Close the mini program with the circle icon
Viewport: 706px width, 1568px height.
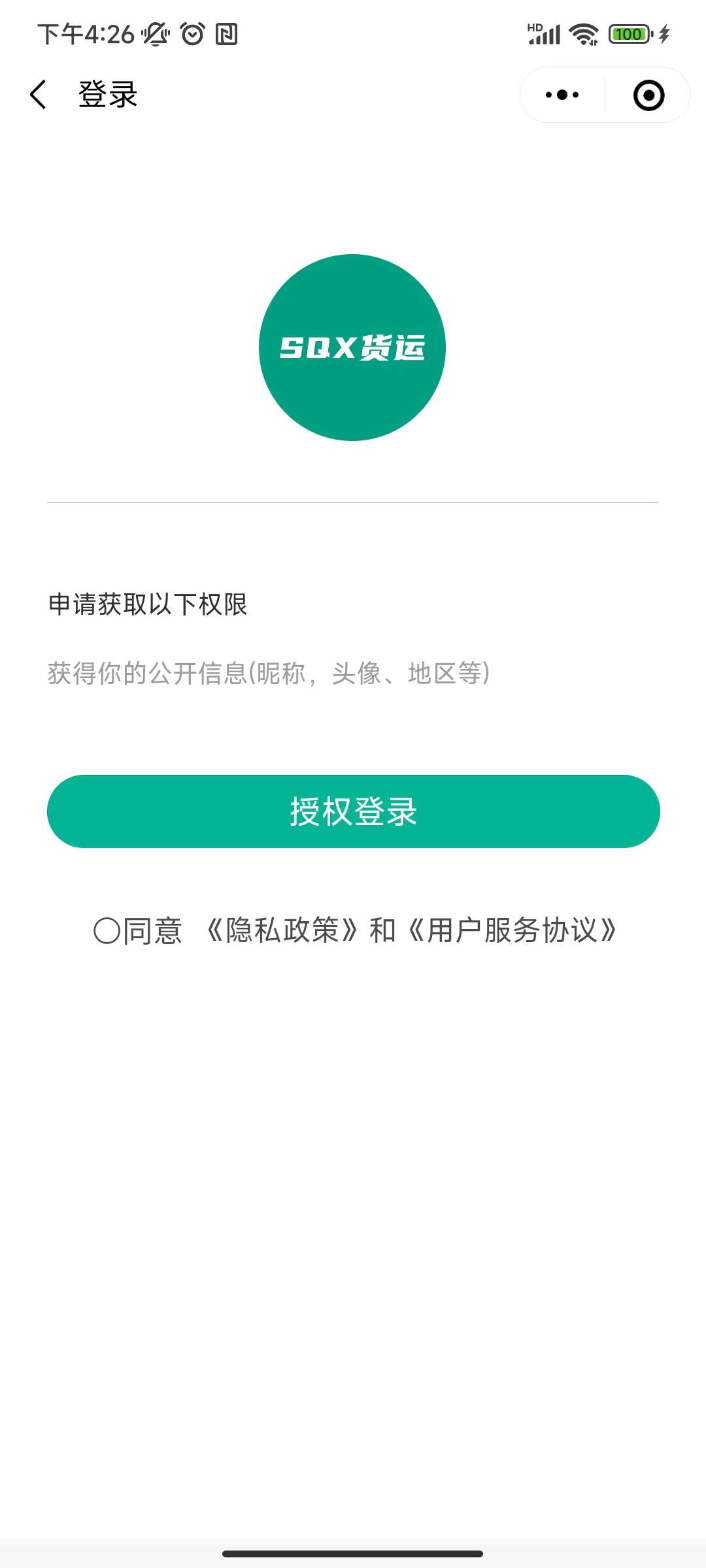648,95
